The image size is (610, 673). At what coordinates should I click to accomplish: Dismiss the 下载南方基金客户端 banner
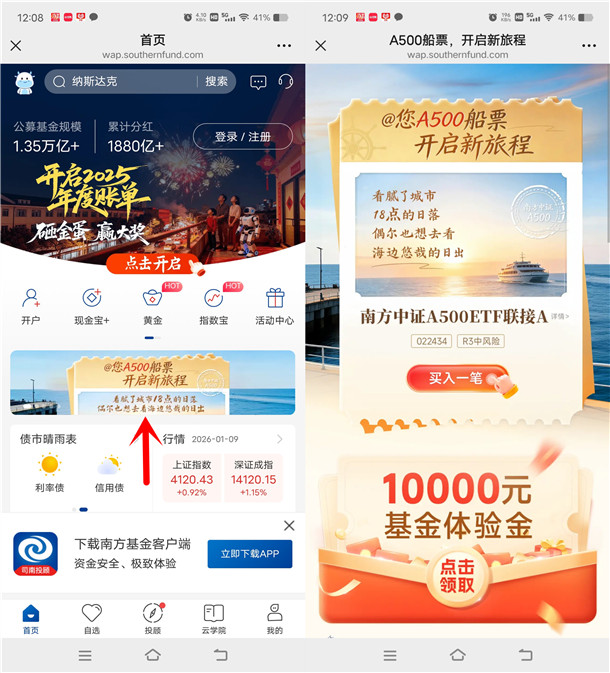pos(289,526)
